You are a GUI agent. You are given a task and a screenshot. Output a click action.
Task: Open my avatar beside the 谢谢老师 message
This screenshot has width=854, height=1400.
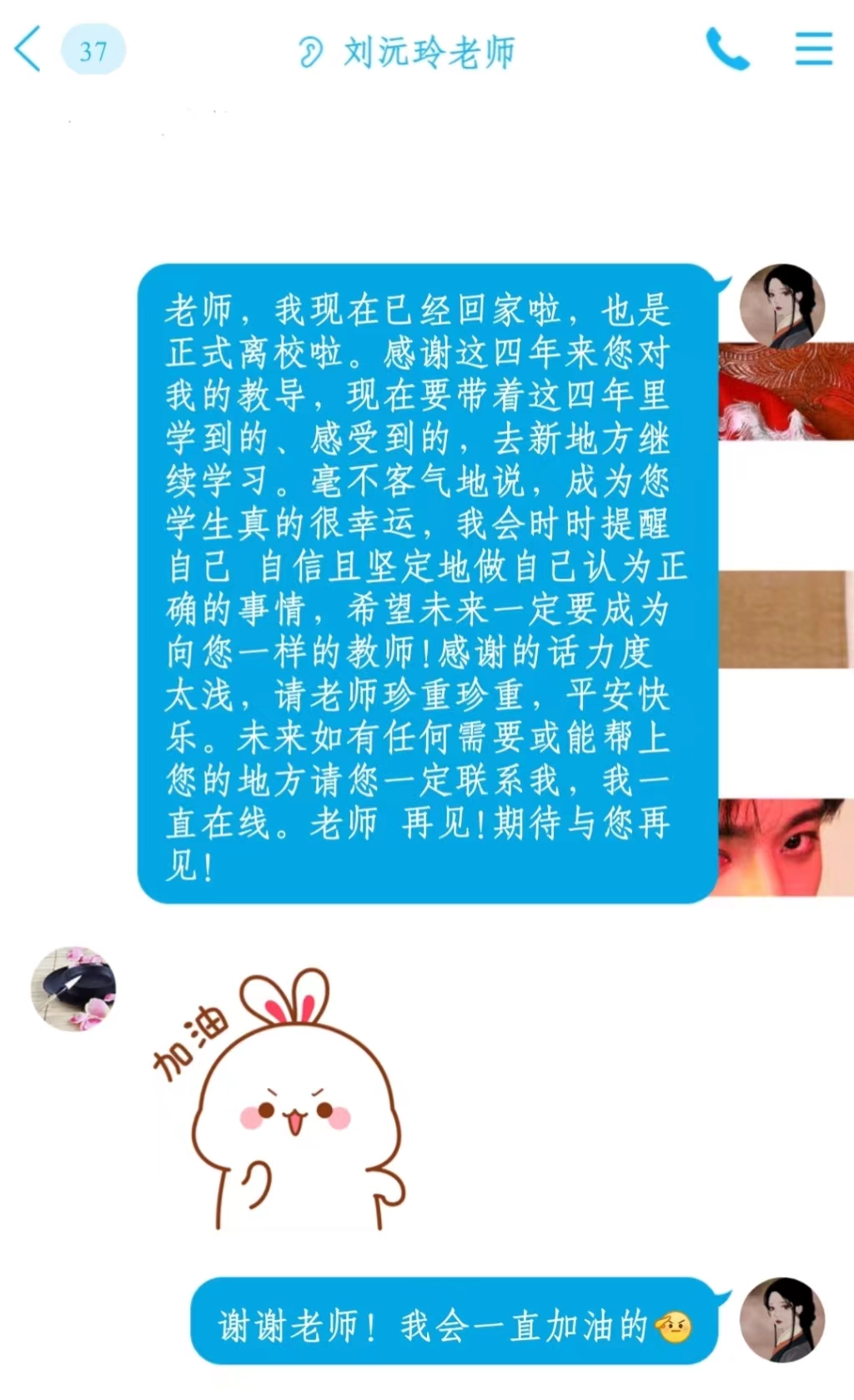point(781,1319)
